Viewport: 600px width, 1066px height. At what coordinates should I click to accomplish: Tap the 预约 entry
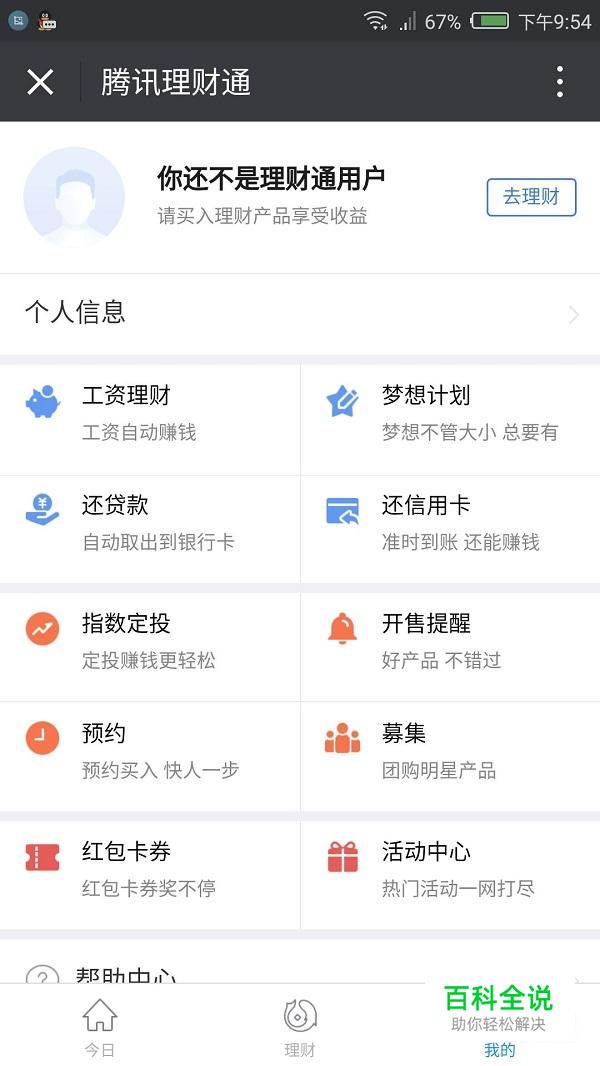pyautogui.click(x=149, y=757)
